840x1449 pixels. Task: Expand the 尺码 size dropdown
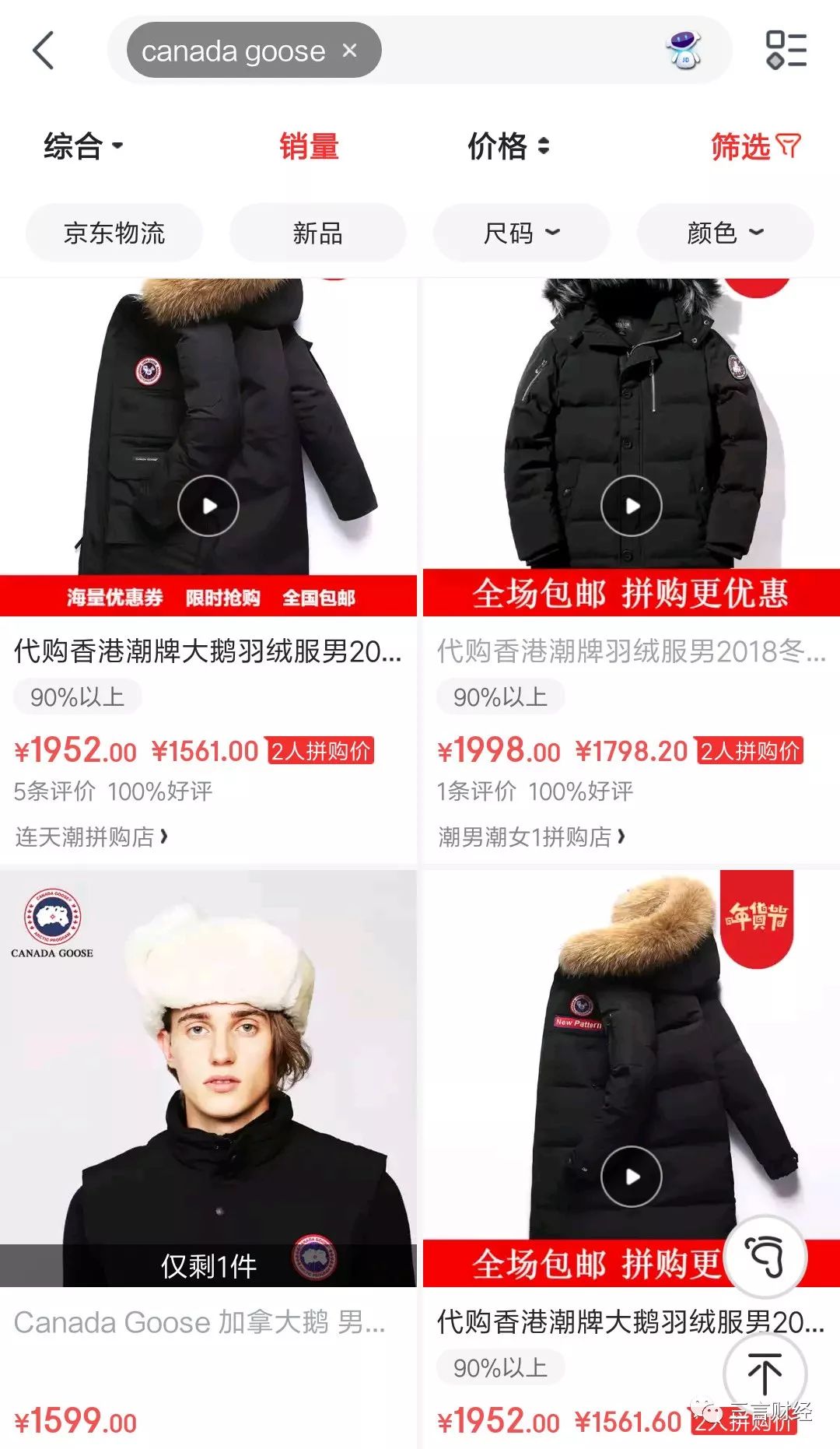(521, 233)
